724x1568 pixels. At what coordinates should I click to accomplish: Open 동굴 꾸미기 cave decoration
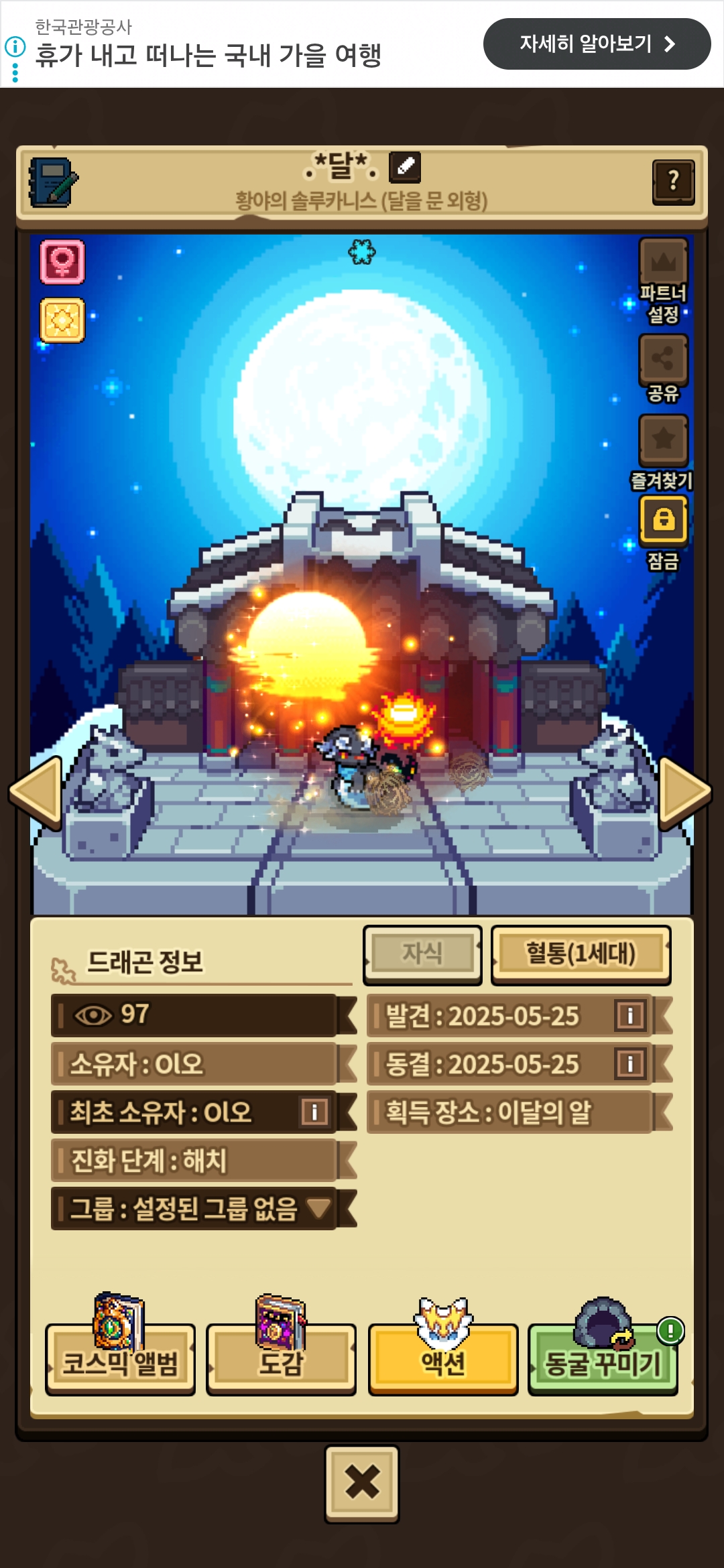(602, 1362)
